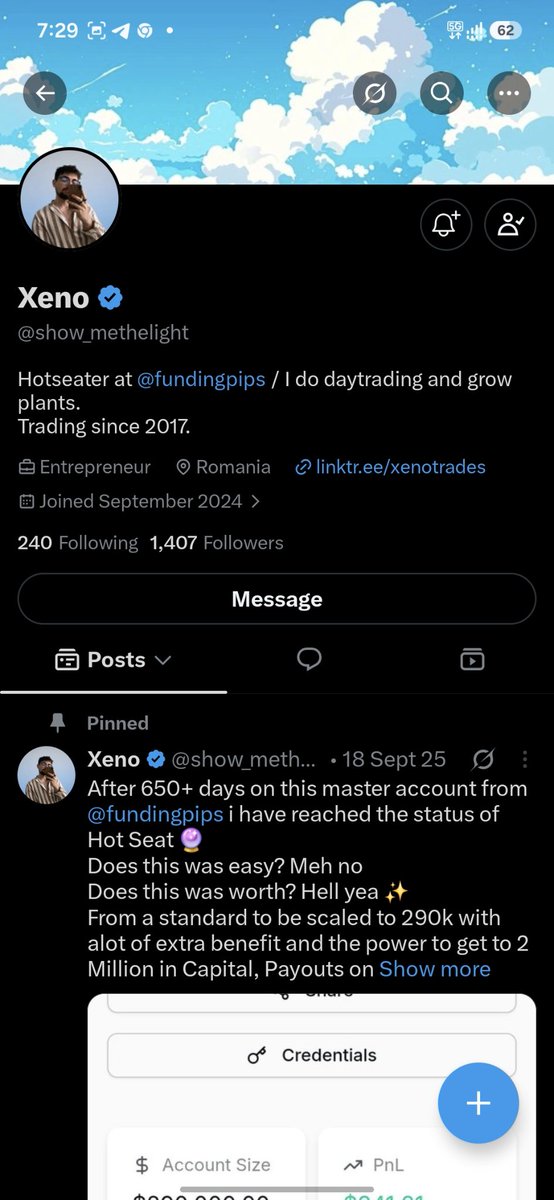View the 1,407 Followers list
554x1200 pixels.
click(x=216, y=543)
